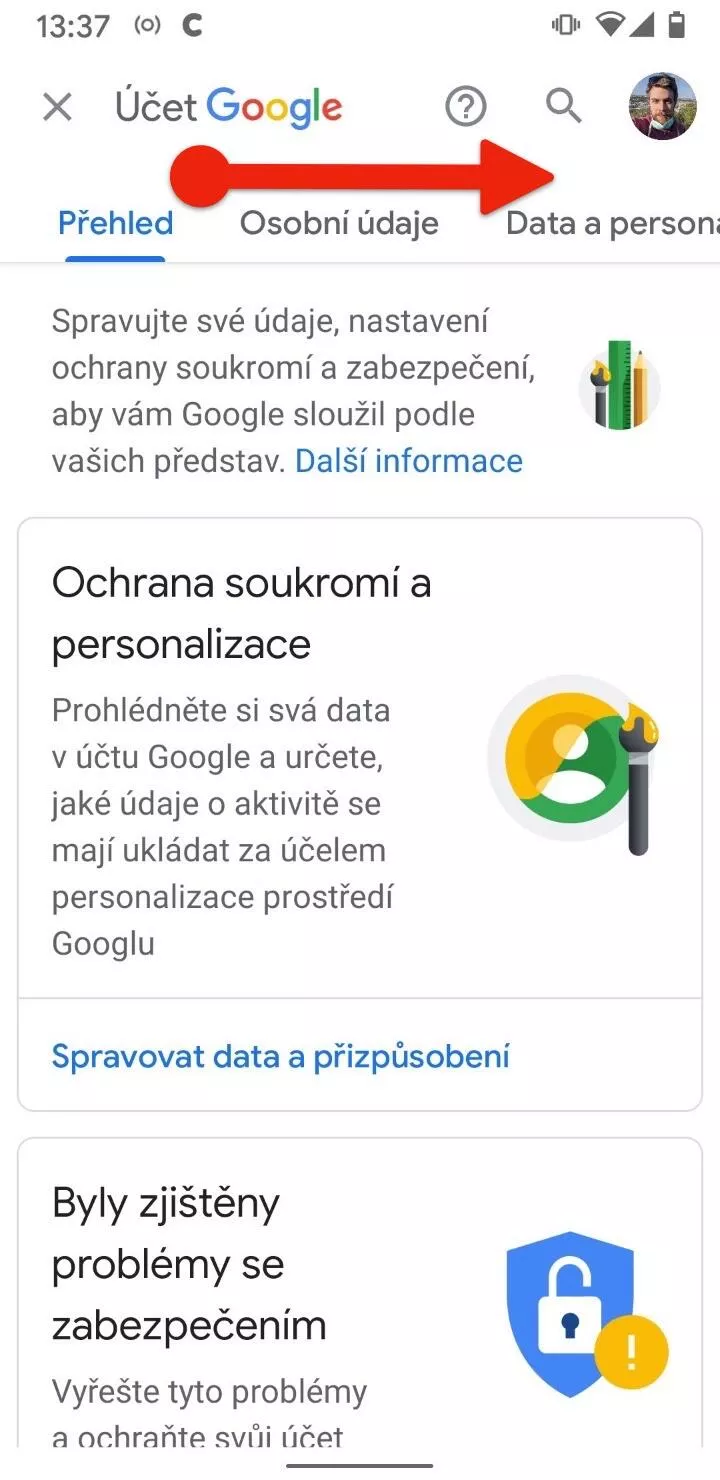
Task: Select the Přehled tab
Action: pos(115,222)
